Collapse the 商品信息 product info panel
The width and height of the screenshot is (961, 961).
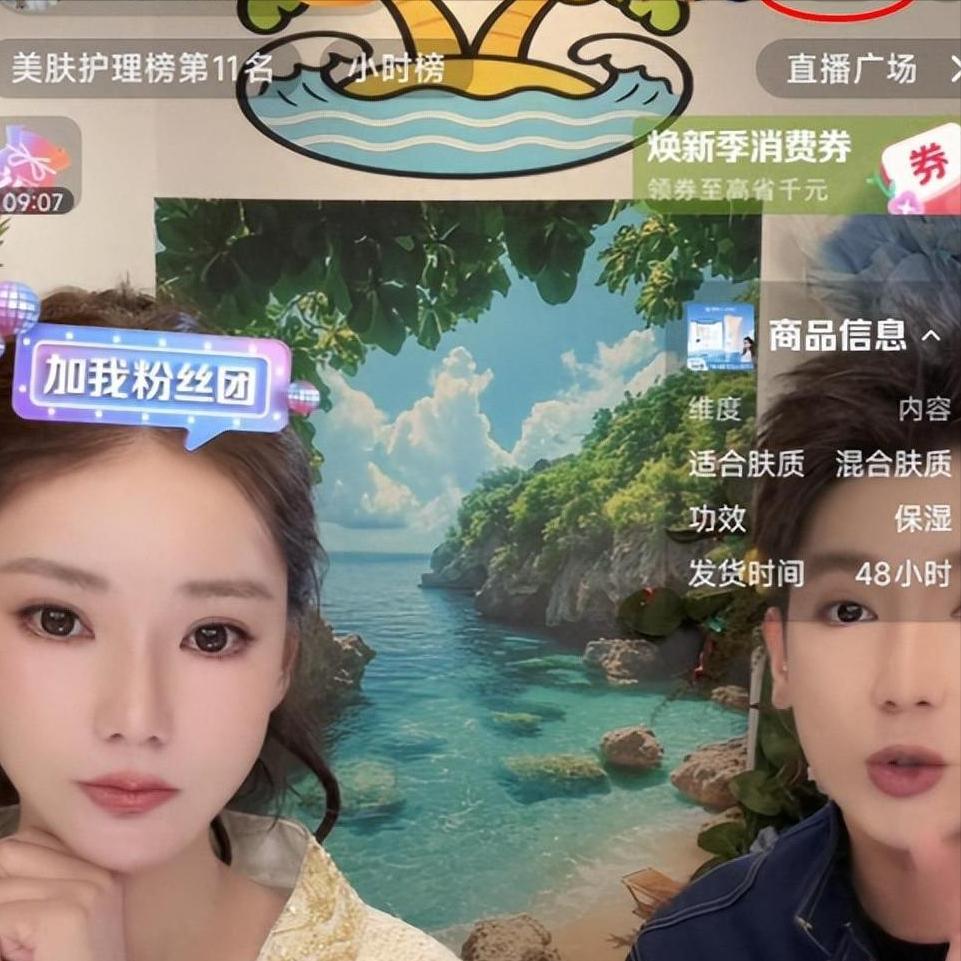point(931,337)
